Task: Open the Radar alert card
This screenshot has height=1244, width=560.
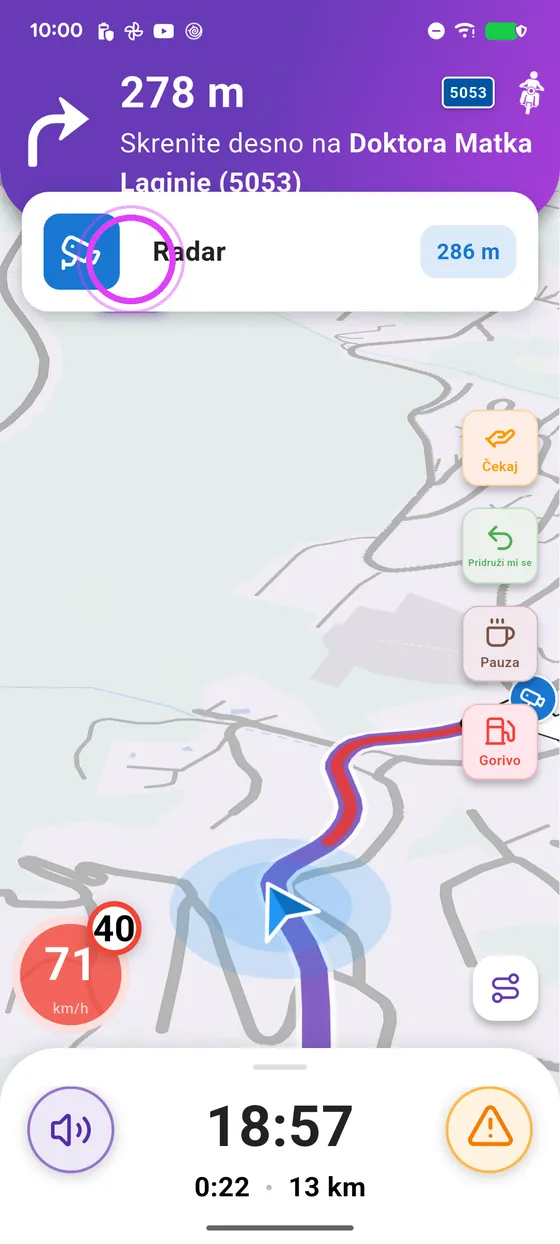Action: pos(280,251)
